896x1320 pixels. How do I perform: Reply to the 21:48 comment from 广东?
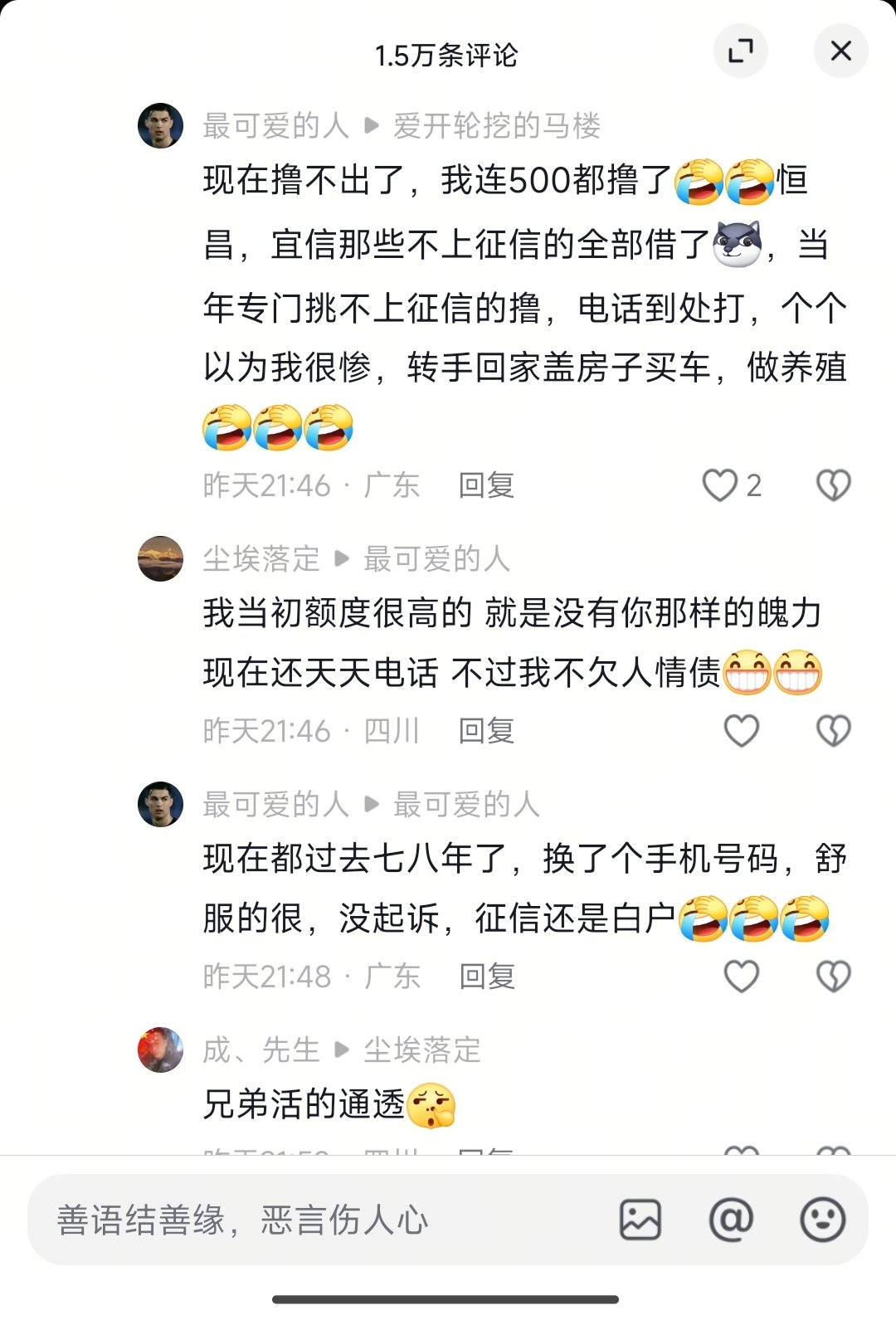[487, 977]
